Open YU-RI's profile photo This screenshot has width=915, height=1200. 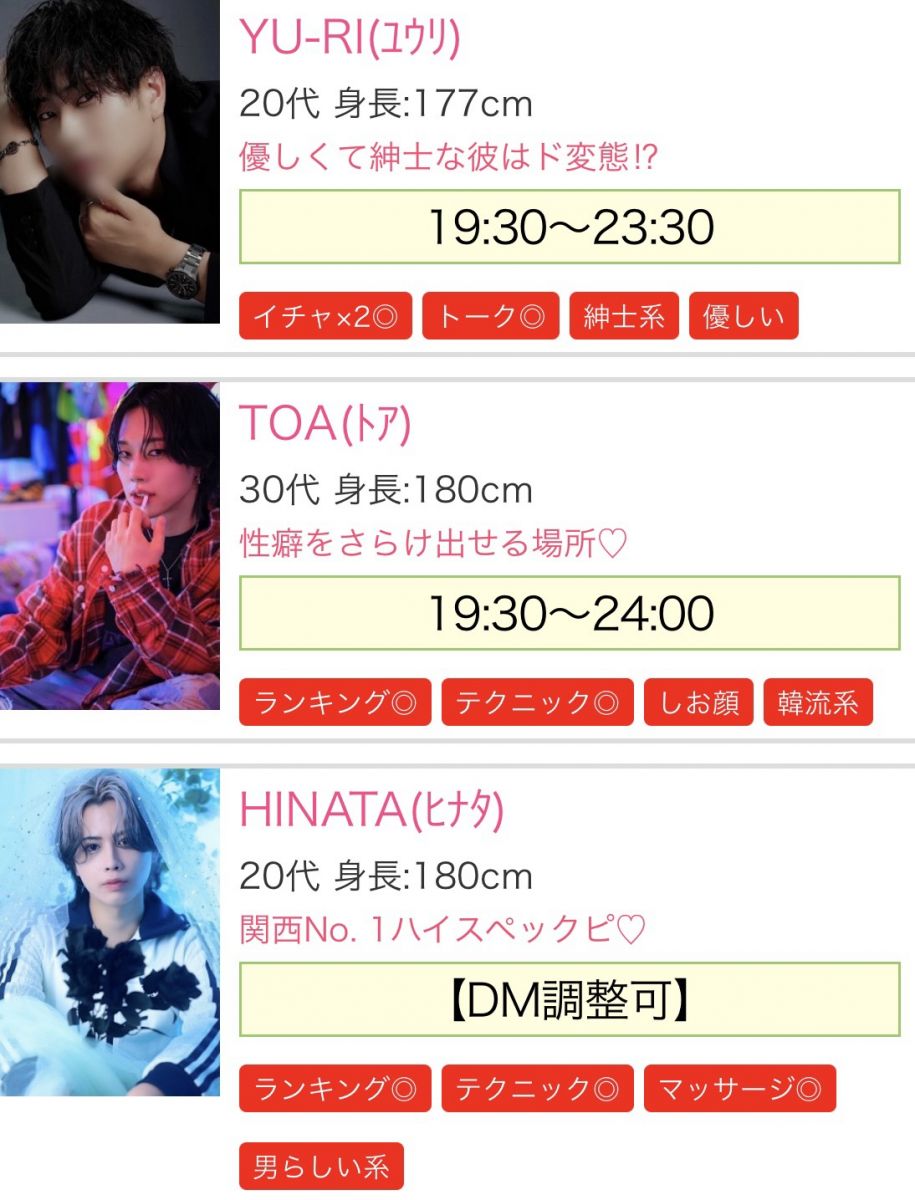point(109,160)
